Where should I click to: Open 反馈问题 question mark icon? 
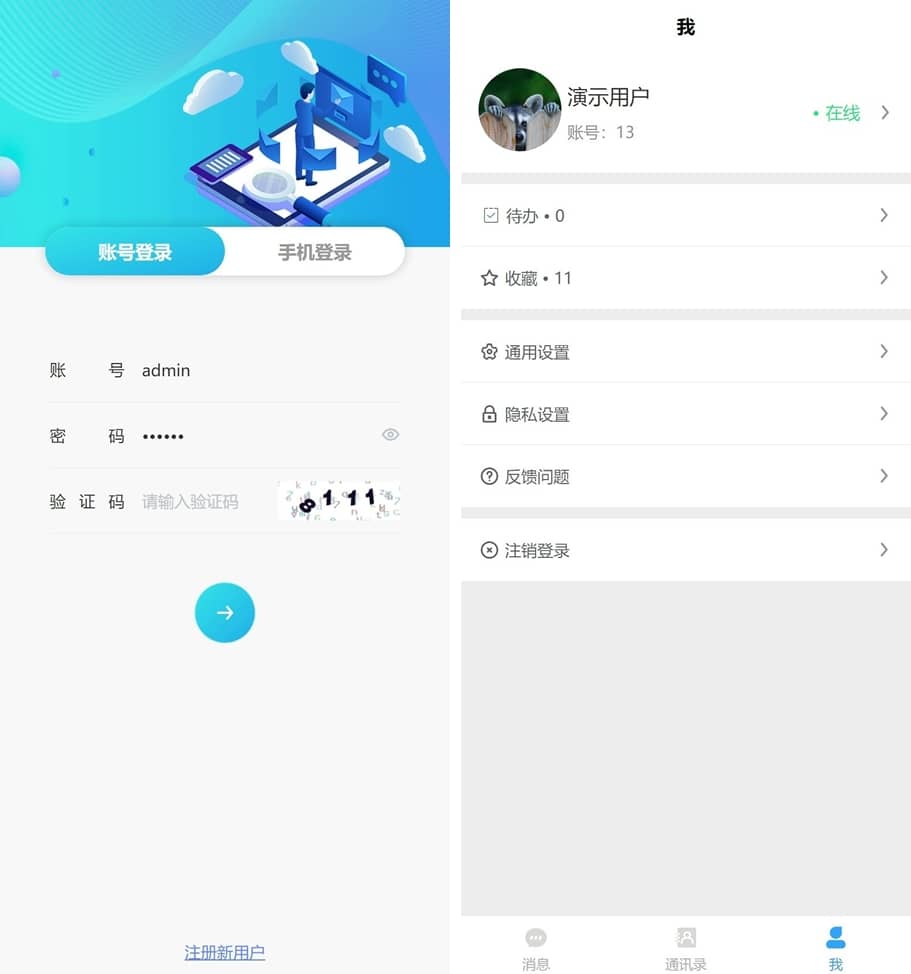coord(489,476)
